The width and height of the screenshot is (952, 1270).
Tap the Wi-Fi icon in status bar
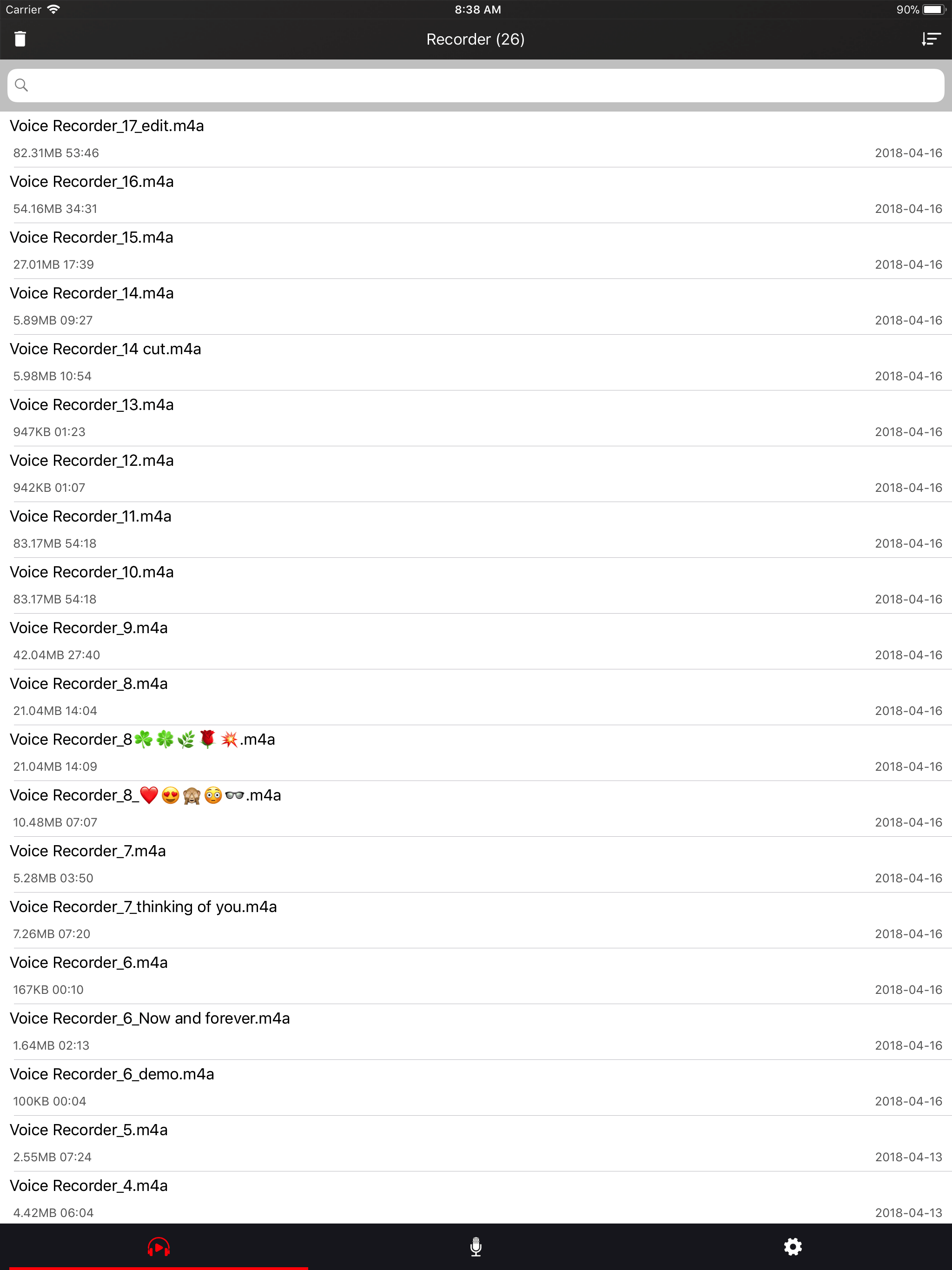[x=53, y=9]
